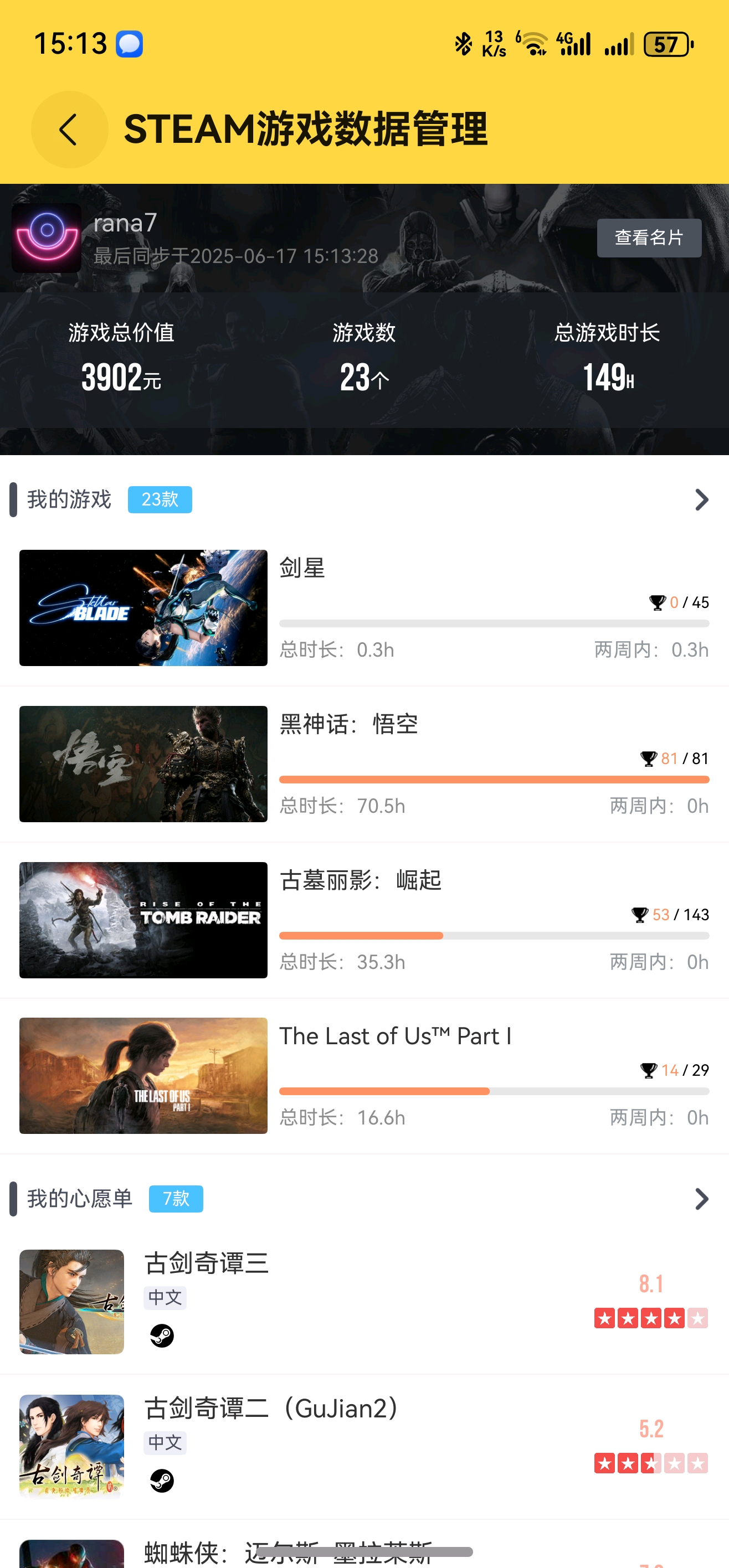Viewport: 729px width, 1568px height.
Task: Select 古墓丽影：崛起 from my games
Action: (364, 920)
